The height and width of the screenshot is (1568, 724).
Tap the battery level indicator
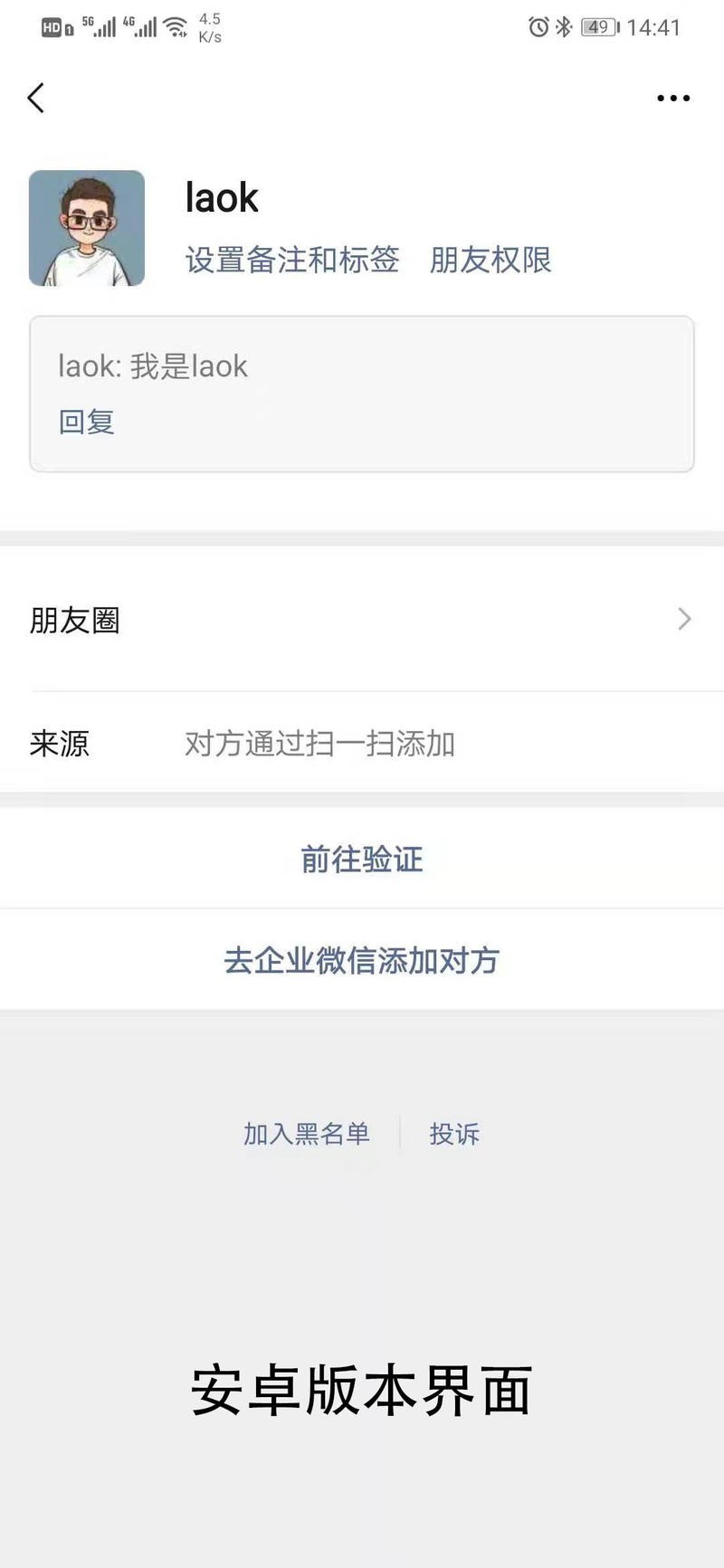click(599, 27)
